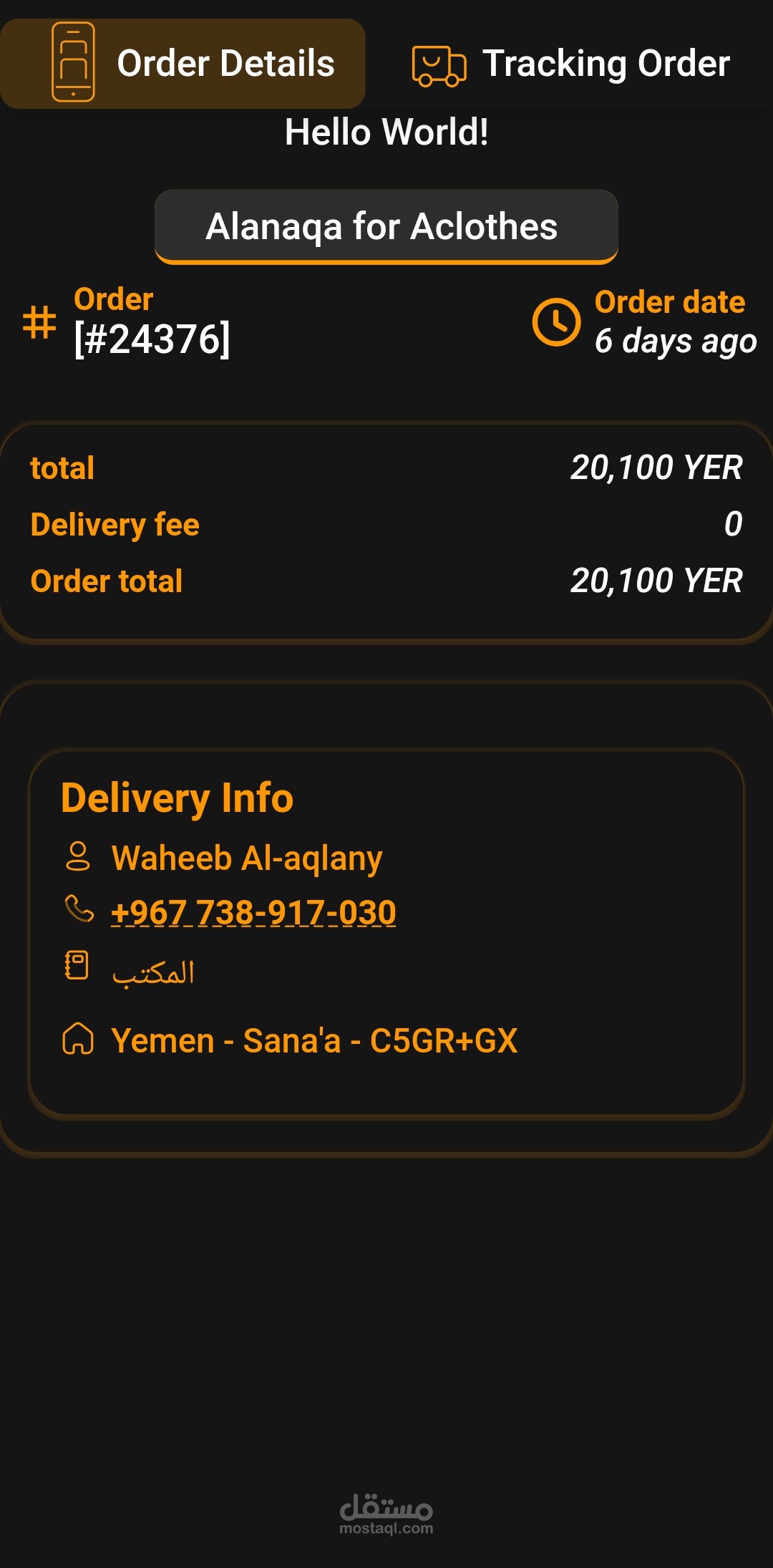Switch to the Tracking Order tab
Viewport: 773px width, 1568px height.
tap(570, 64)
